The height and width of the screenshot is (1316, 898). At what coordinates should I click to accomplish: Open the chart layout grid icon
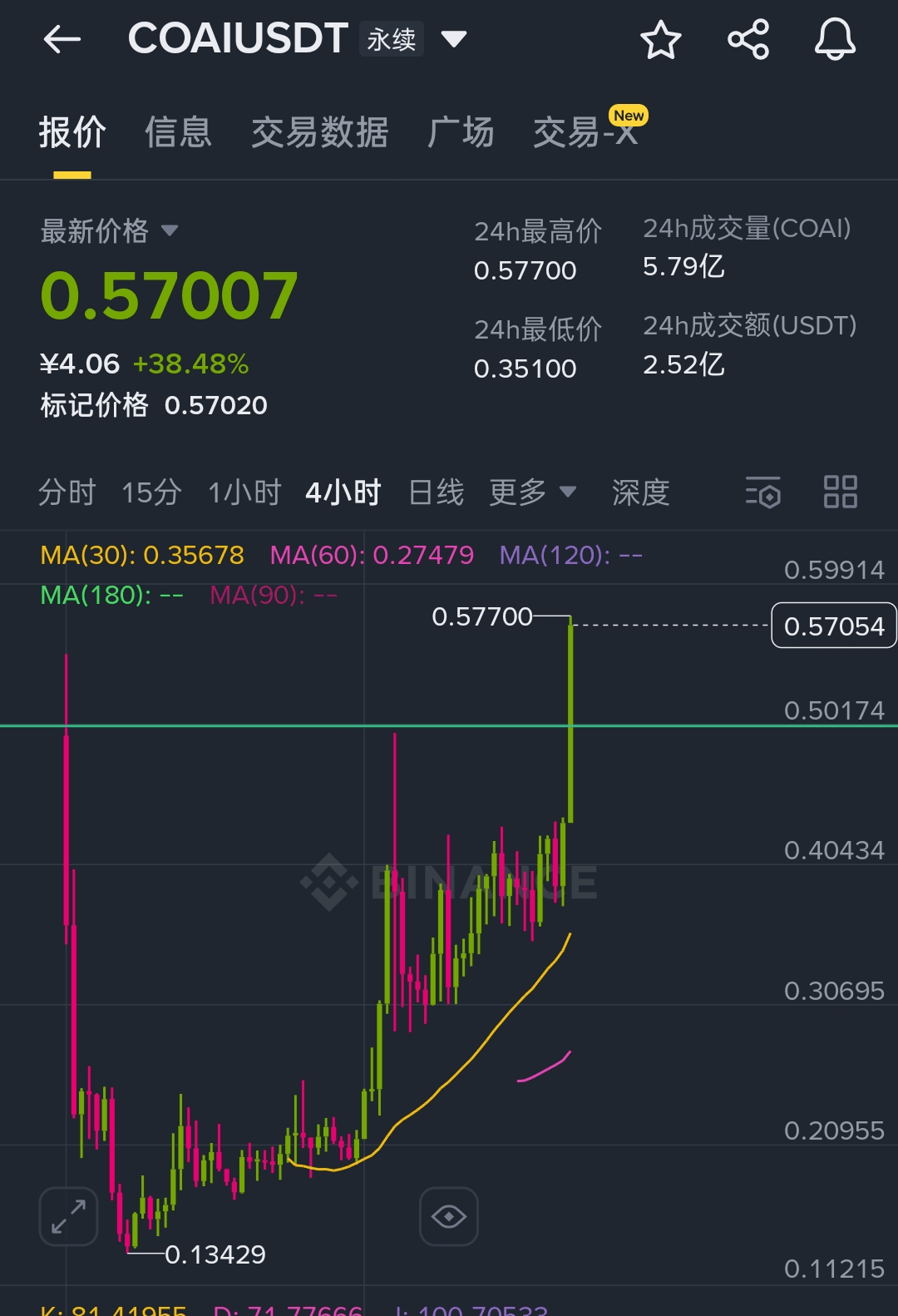[840, 492]
